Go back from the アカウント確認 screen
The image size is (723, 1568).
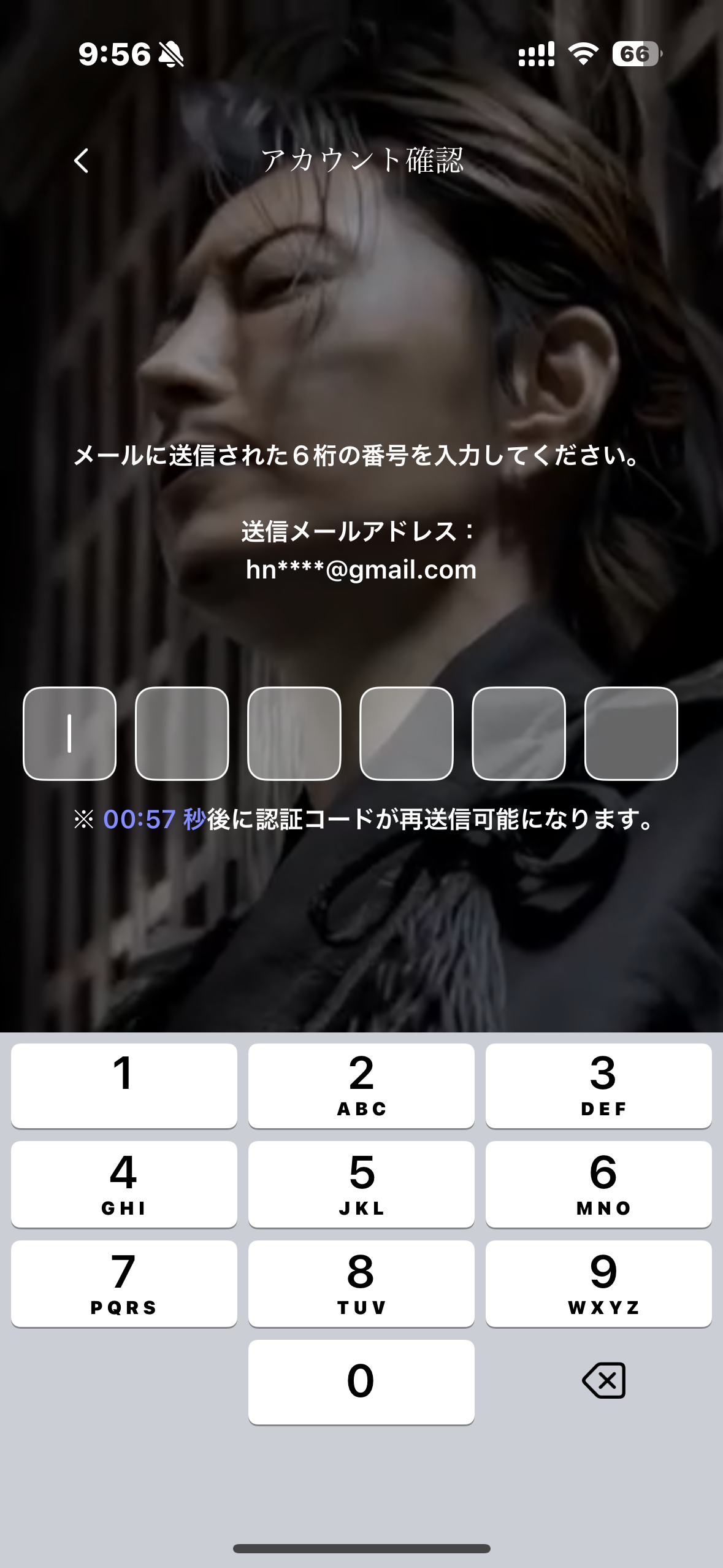tap(82, 161)
